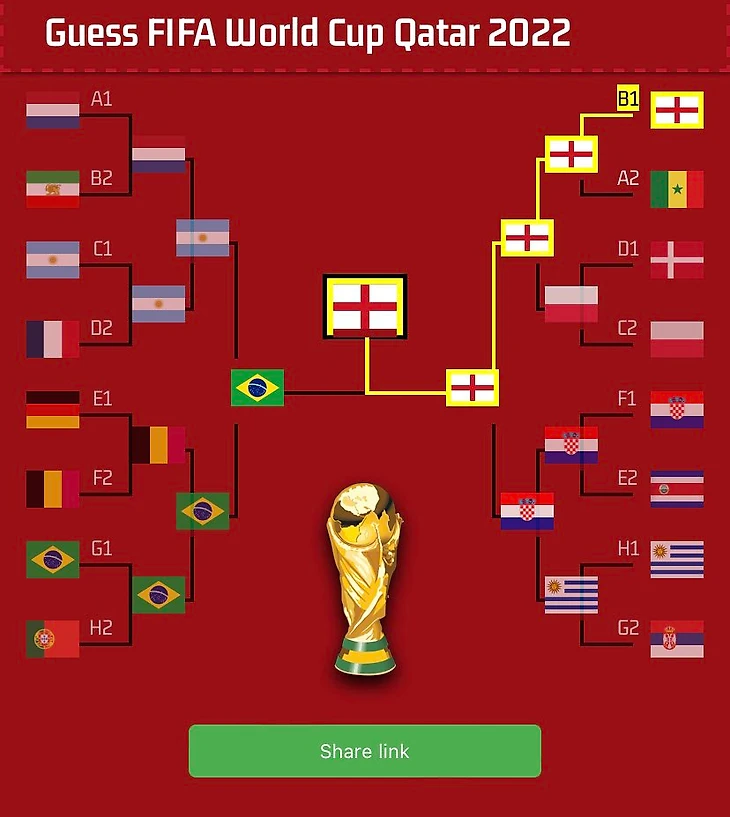Choose the Costa Rica flag at E2
Screen dimensions: 730x817
coord(677,489)
